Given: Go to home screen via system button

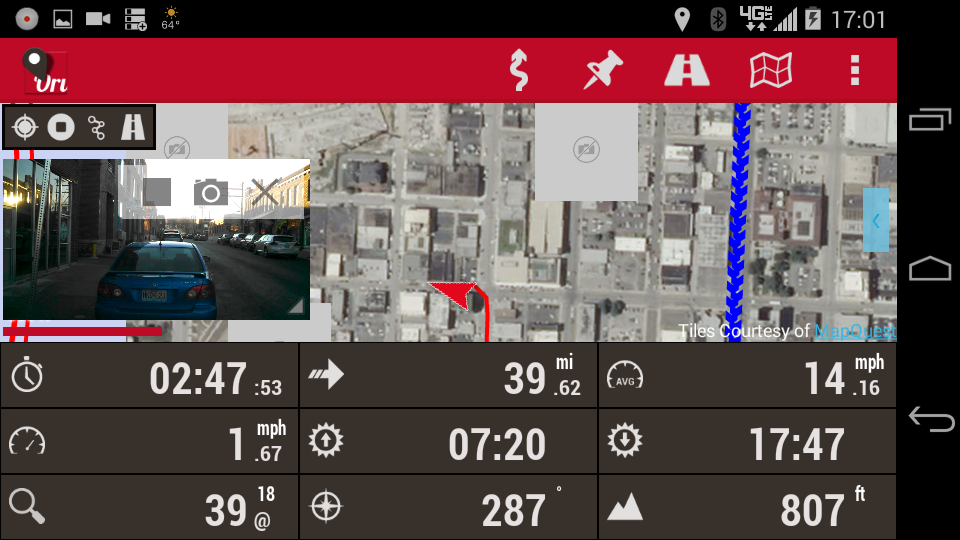Looking at the screenshot, I should [930, 269].
